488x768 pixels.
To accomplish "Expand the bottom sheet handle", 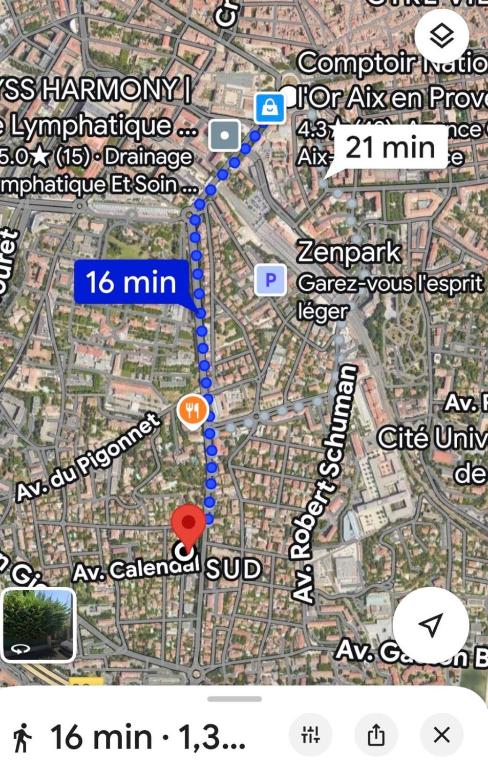I will click(234, 699).
